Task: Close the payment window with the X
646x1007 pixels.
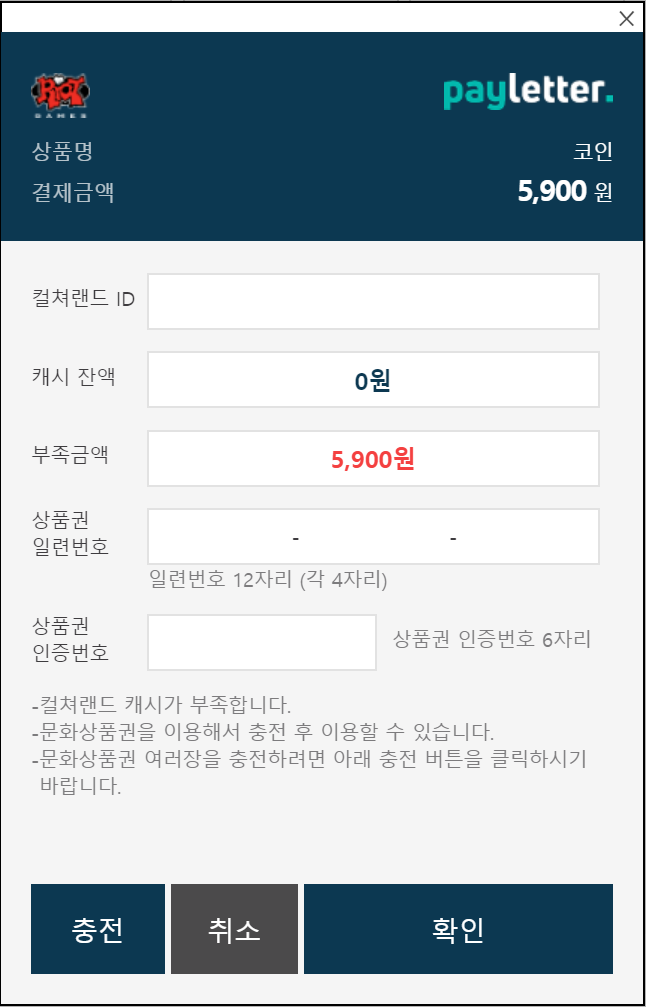Action: click(626, 19)
